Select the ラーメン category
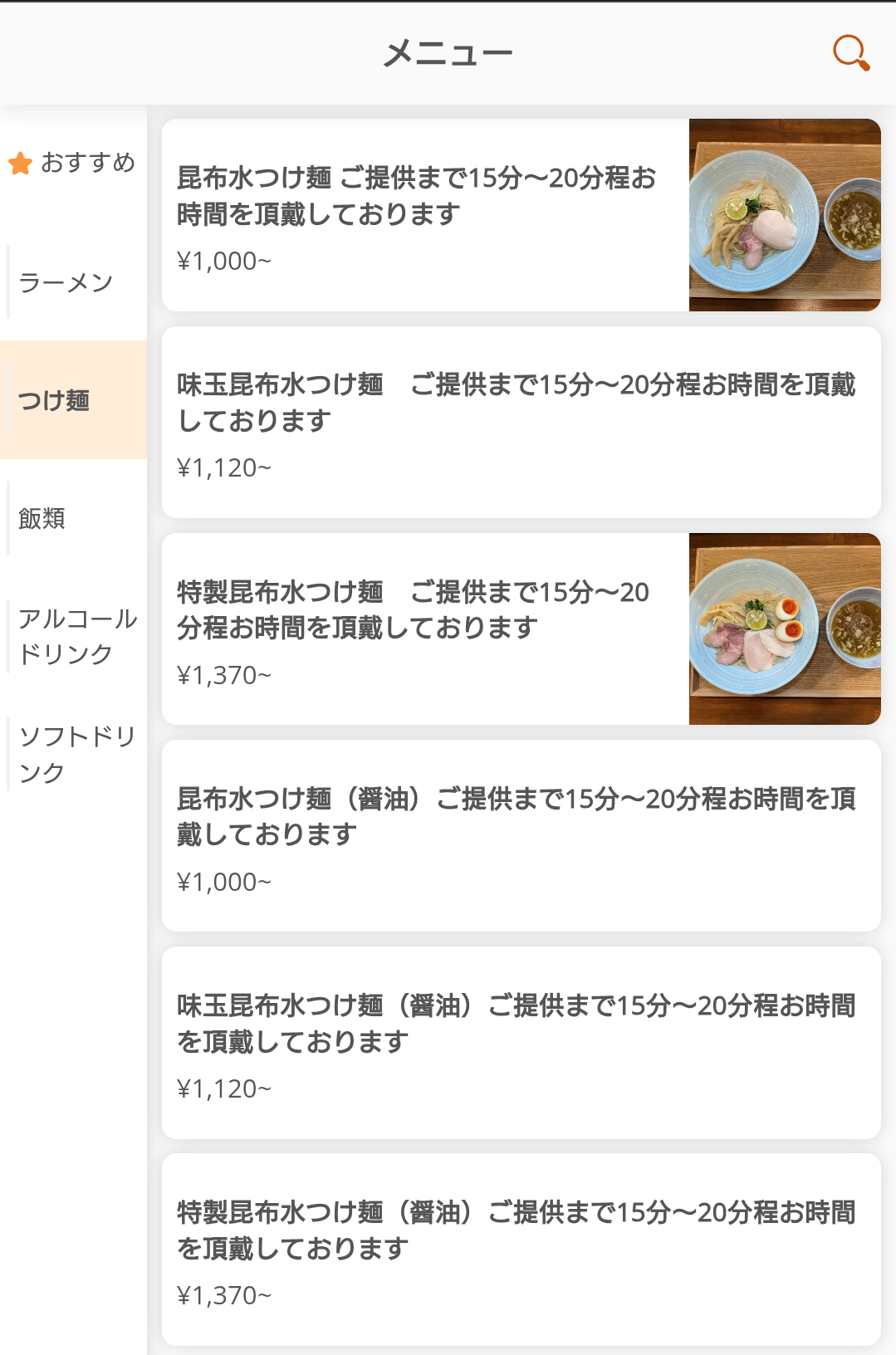Image resolution: width=896 pixels, height=1355 pixels. (x=66, y=282)
